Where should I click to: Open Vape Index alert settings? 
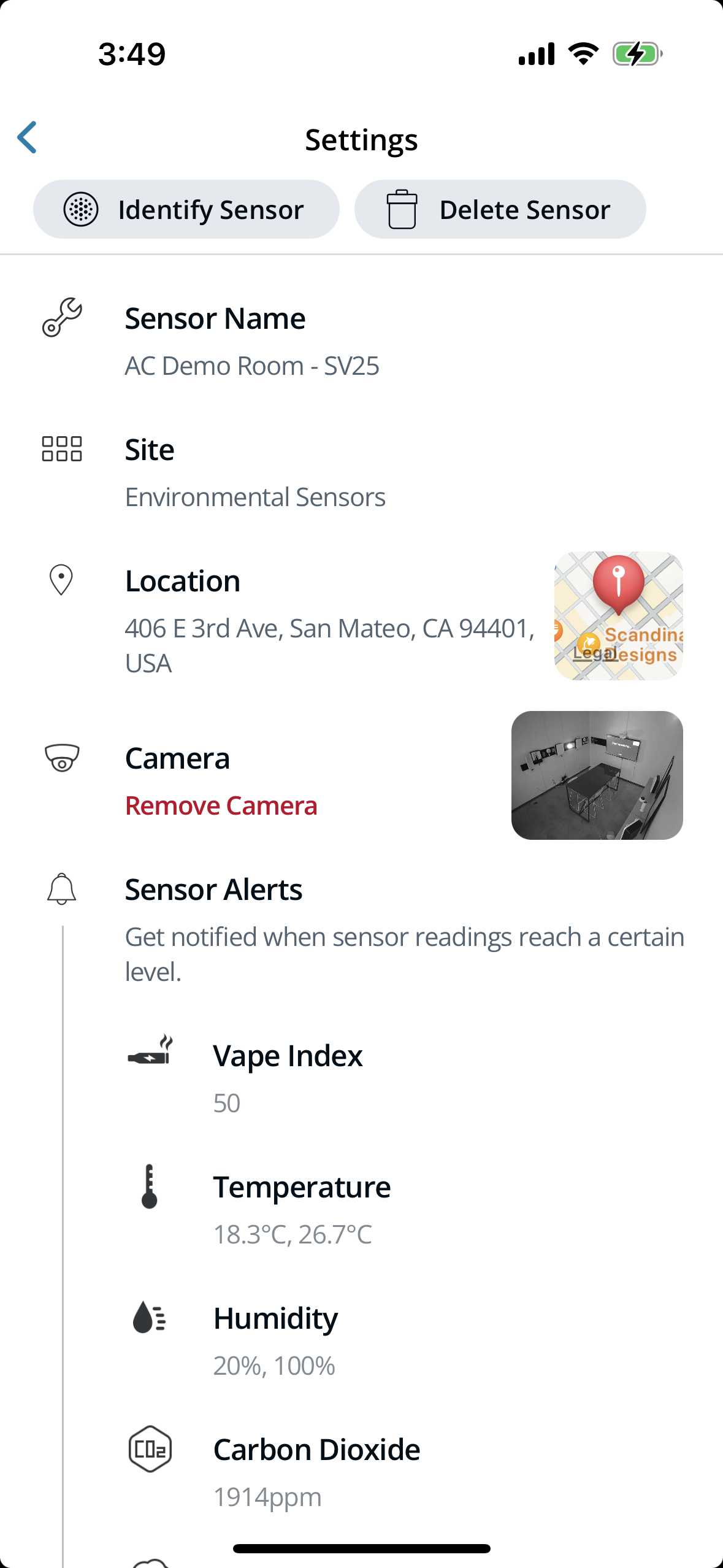[288, 1077]
